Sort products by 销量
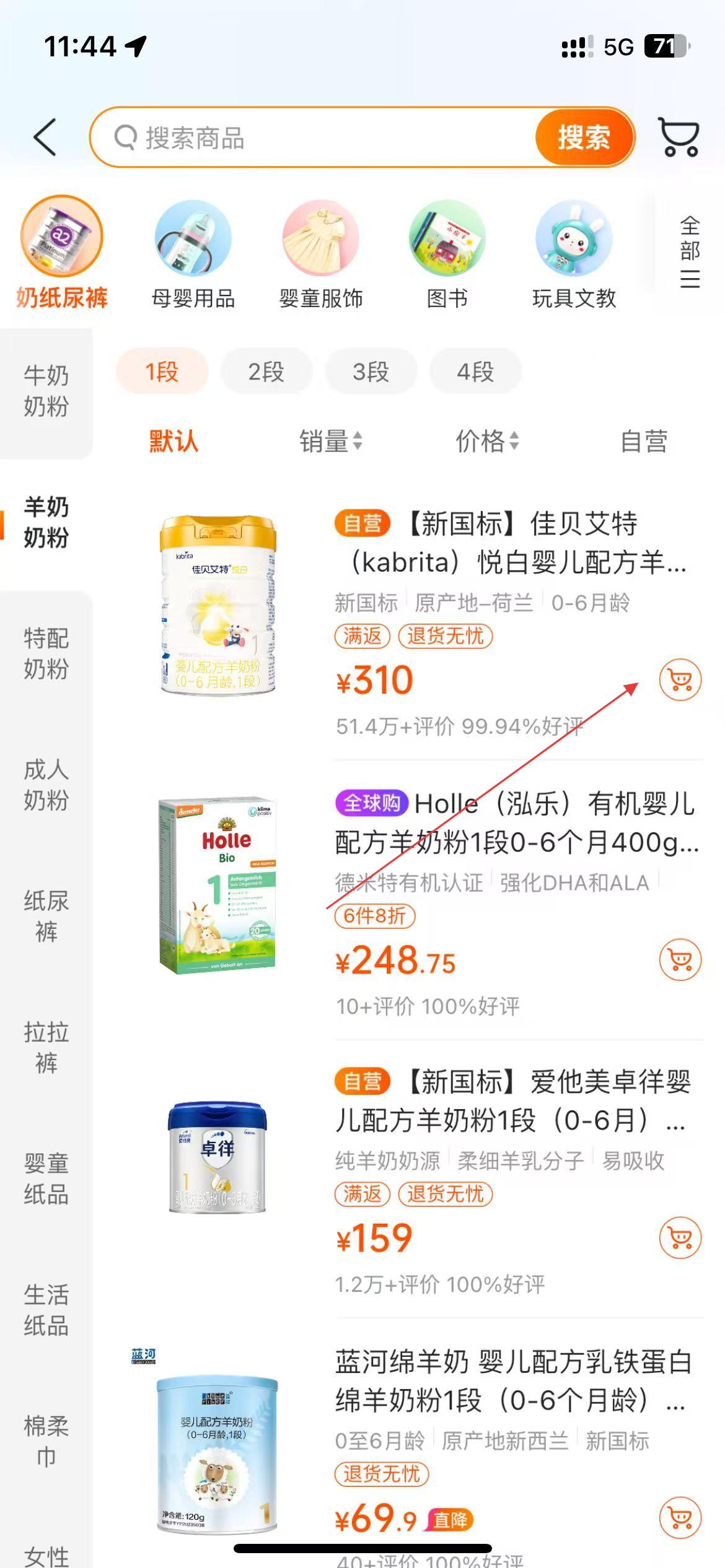 [x=330, y=442]
